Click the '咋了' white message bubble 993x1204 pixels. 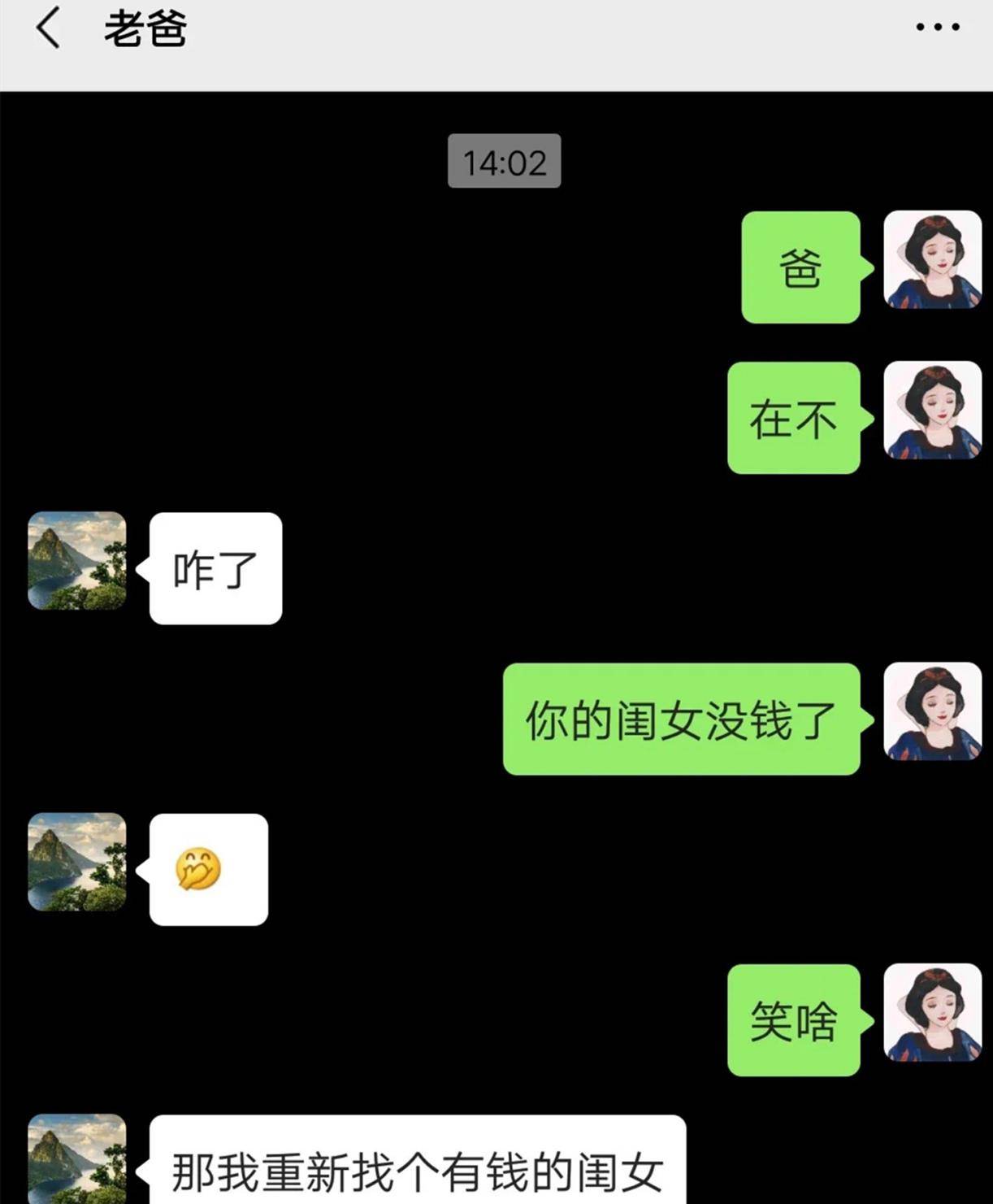click(214, 569)
